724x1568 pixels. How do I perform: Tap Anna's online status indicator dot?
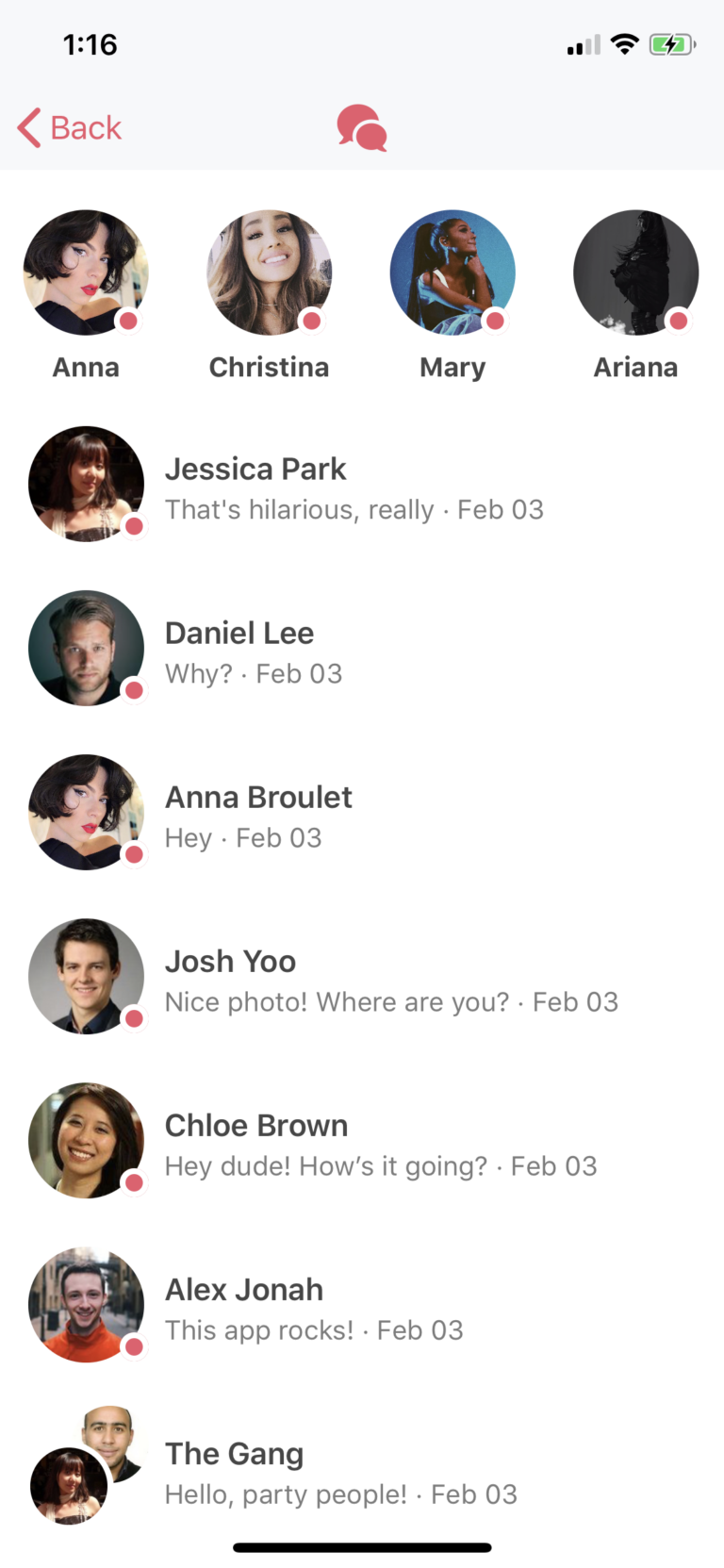click(127, 322)
